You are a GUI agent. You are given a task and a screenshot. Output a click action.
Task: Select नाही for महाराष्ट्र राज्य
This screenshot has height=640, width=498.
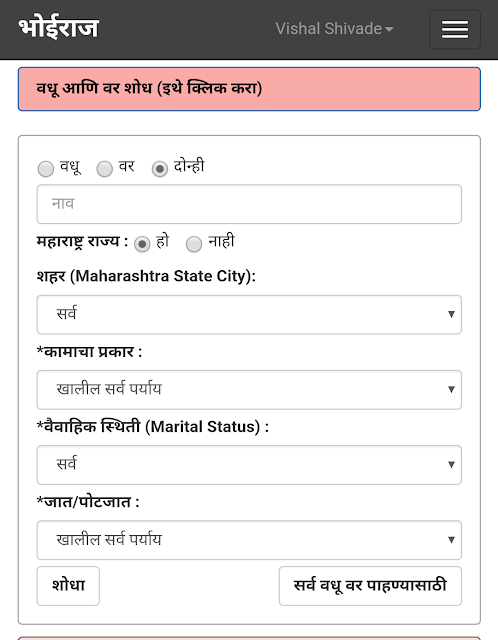[x=194, y=244]
